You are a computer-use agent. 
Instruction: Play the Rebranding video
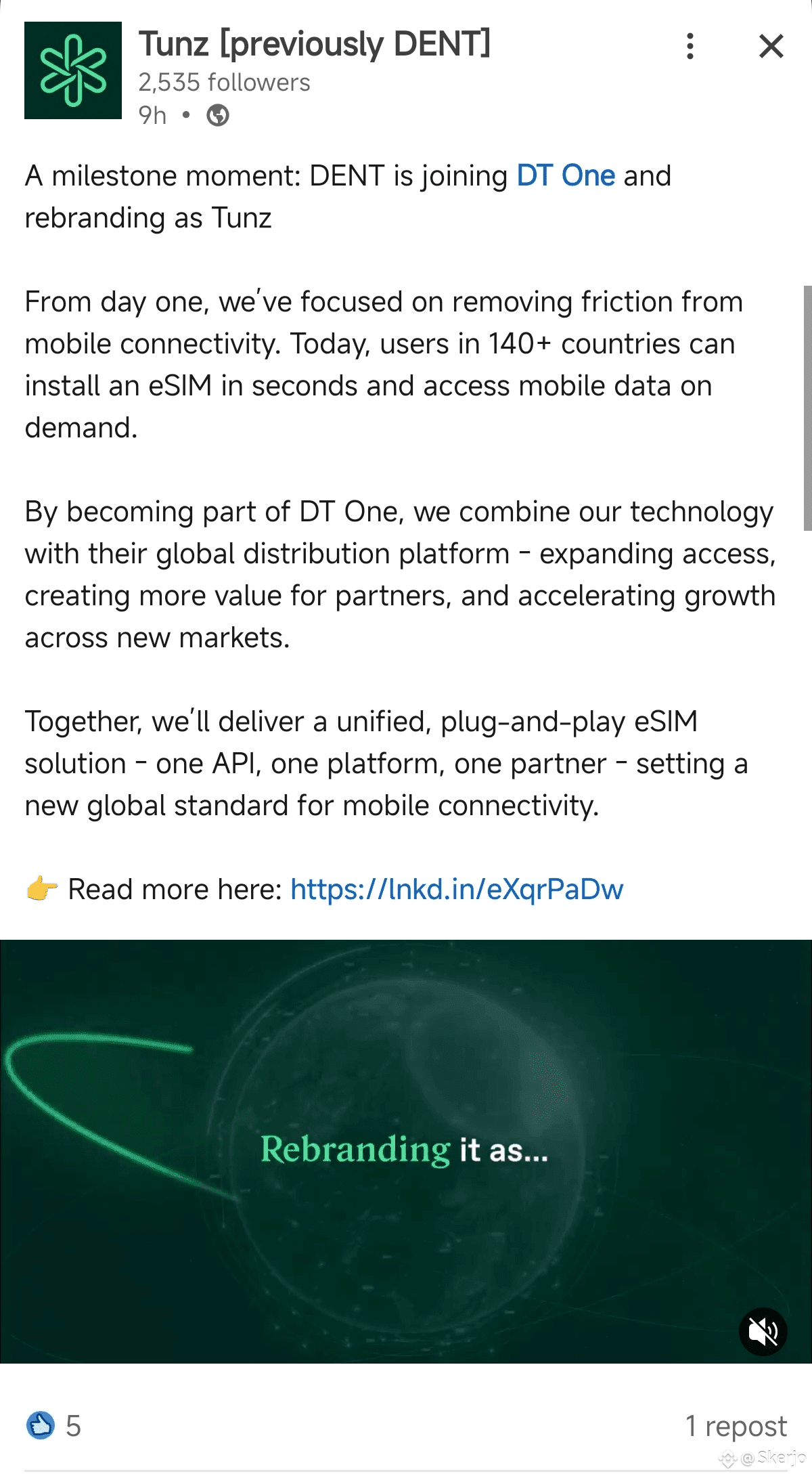click(x=406, y=1151)
